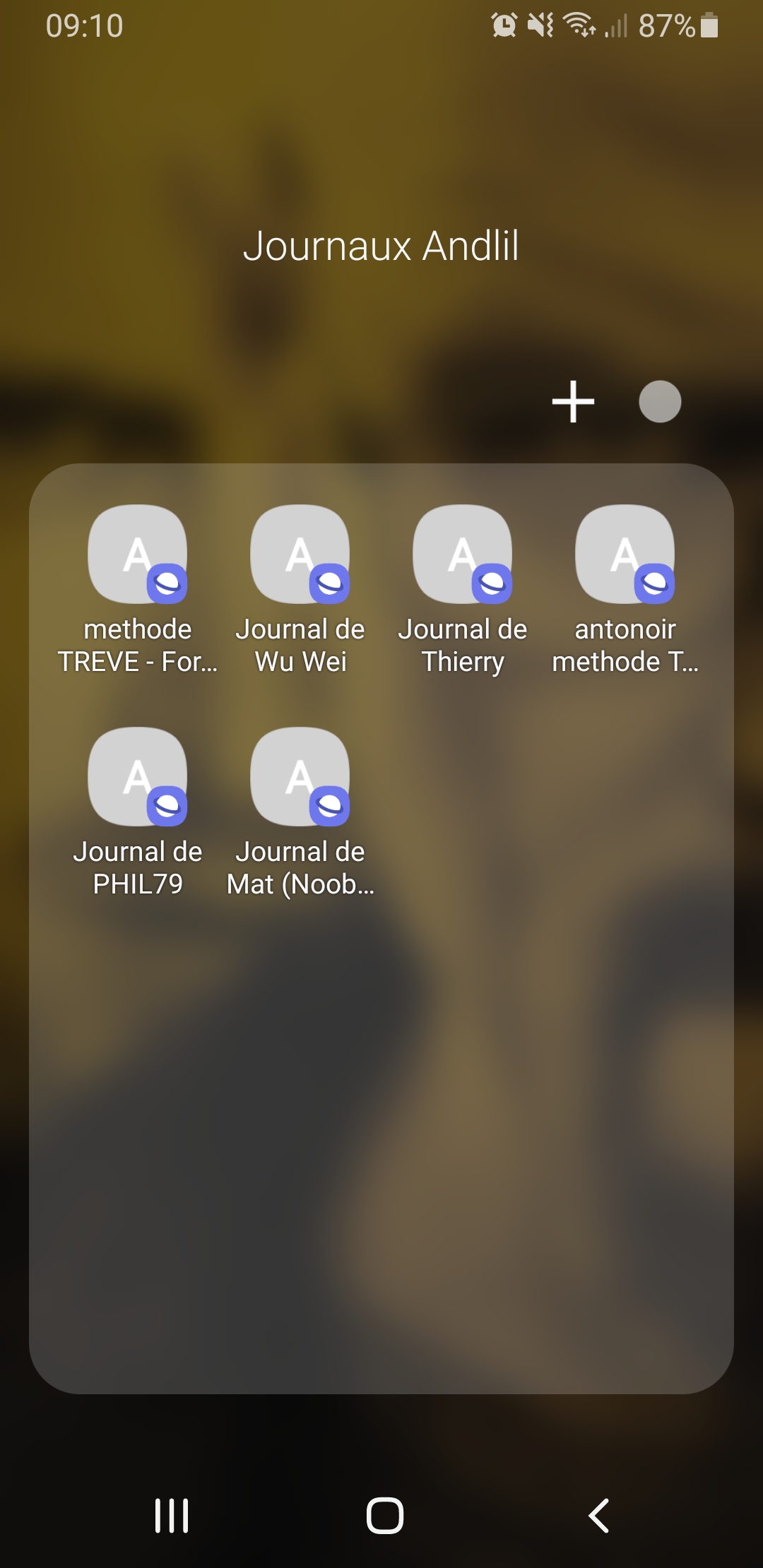Open the methode TREVE shortcut
Image resolution: width=763 pixels, height=1568 pixels.
tap(138, 555)
